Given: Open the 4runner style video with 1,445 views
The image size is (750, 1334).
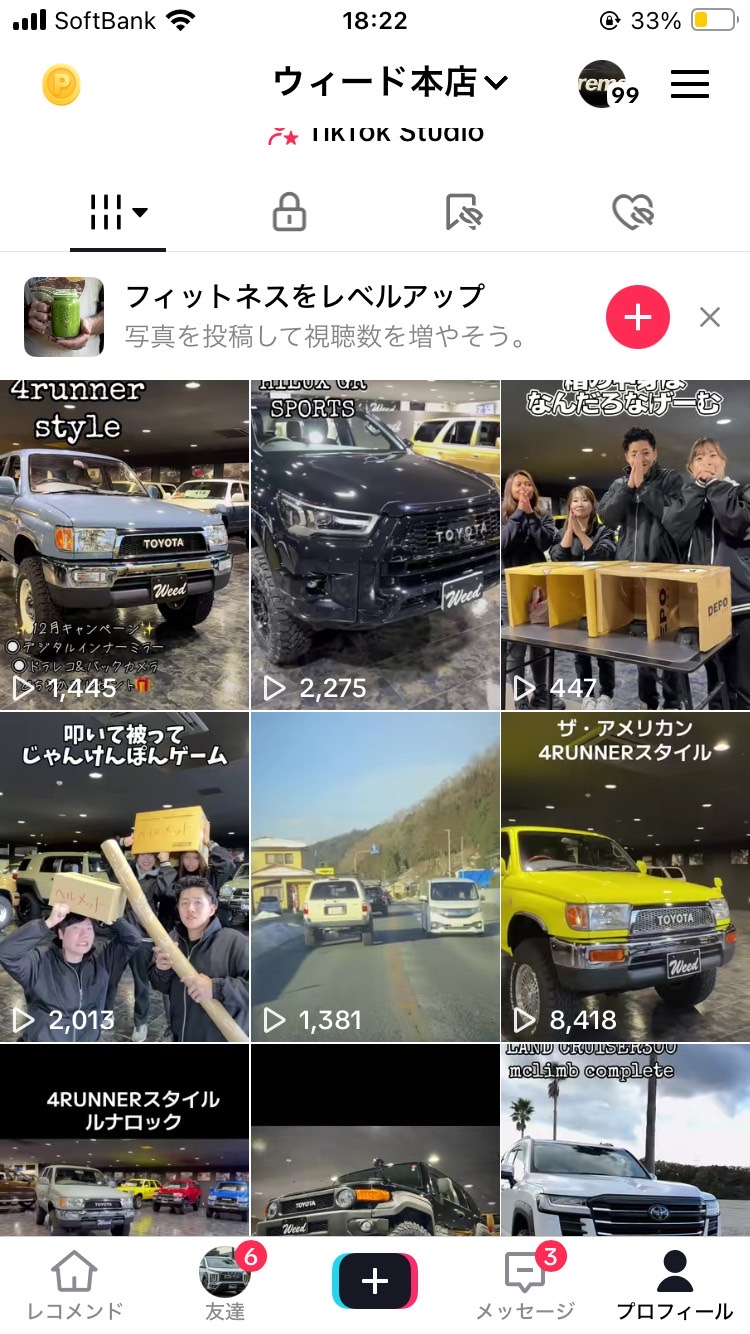Looking at the screenshot, I should pos(124,545).
